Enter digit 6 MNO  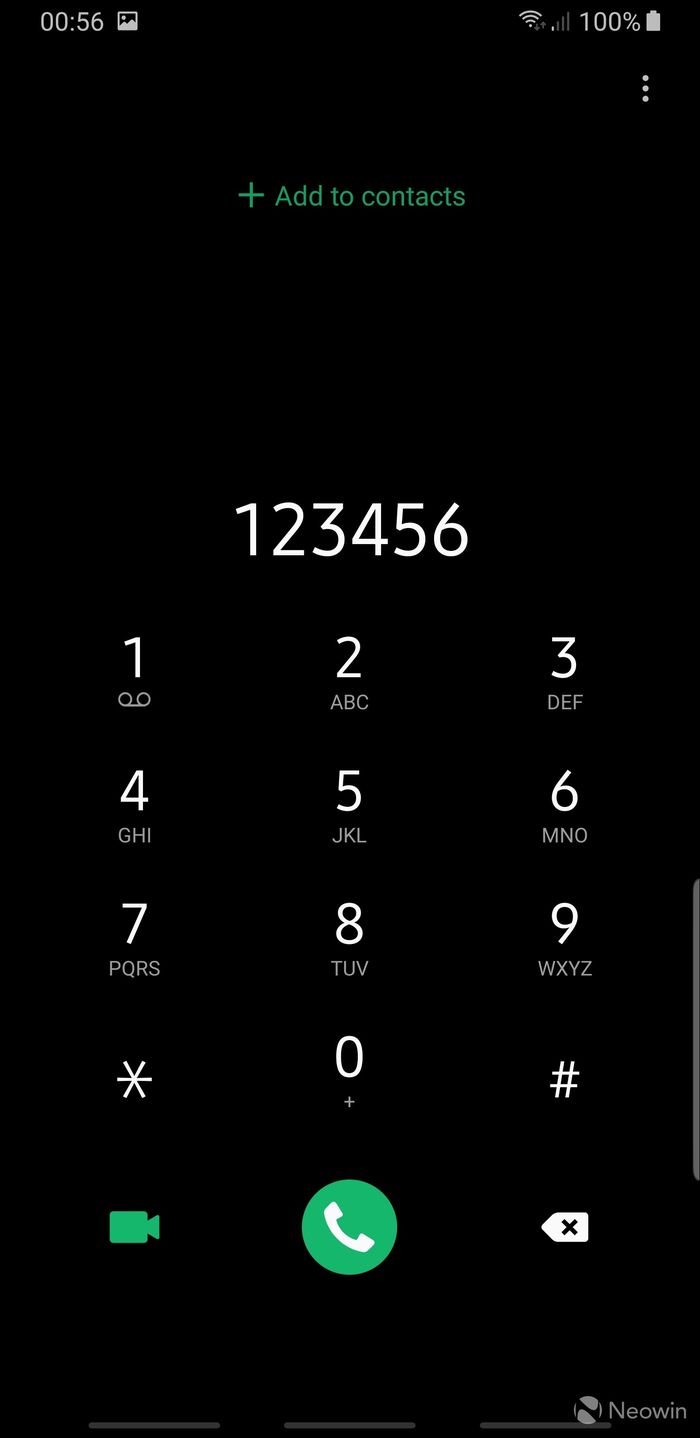[564, 806]
